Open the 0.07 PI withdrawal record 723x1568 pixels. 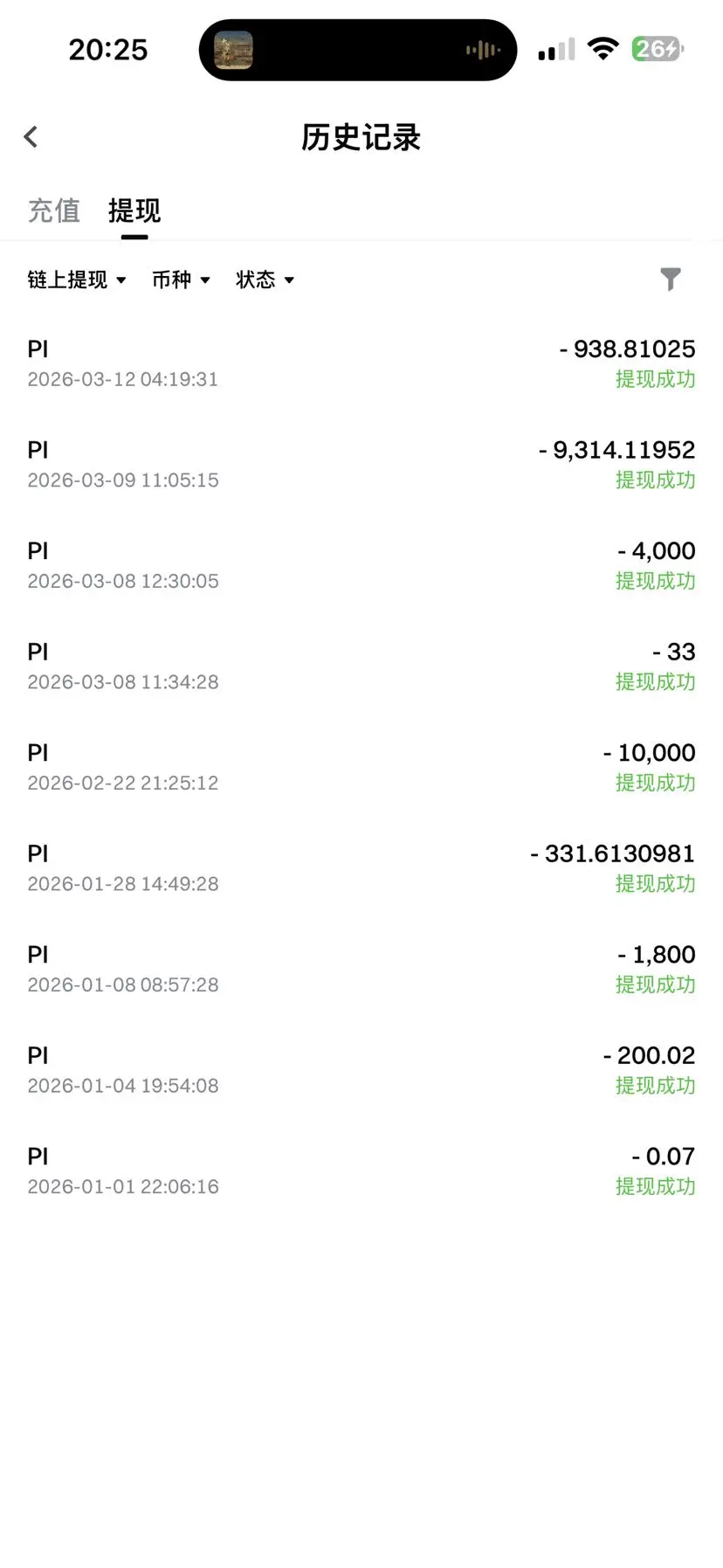point(361,1171)
